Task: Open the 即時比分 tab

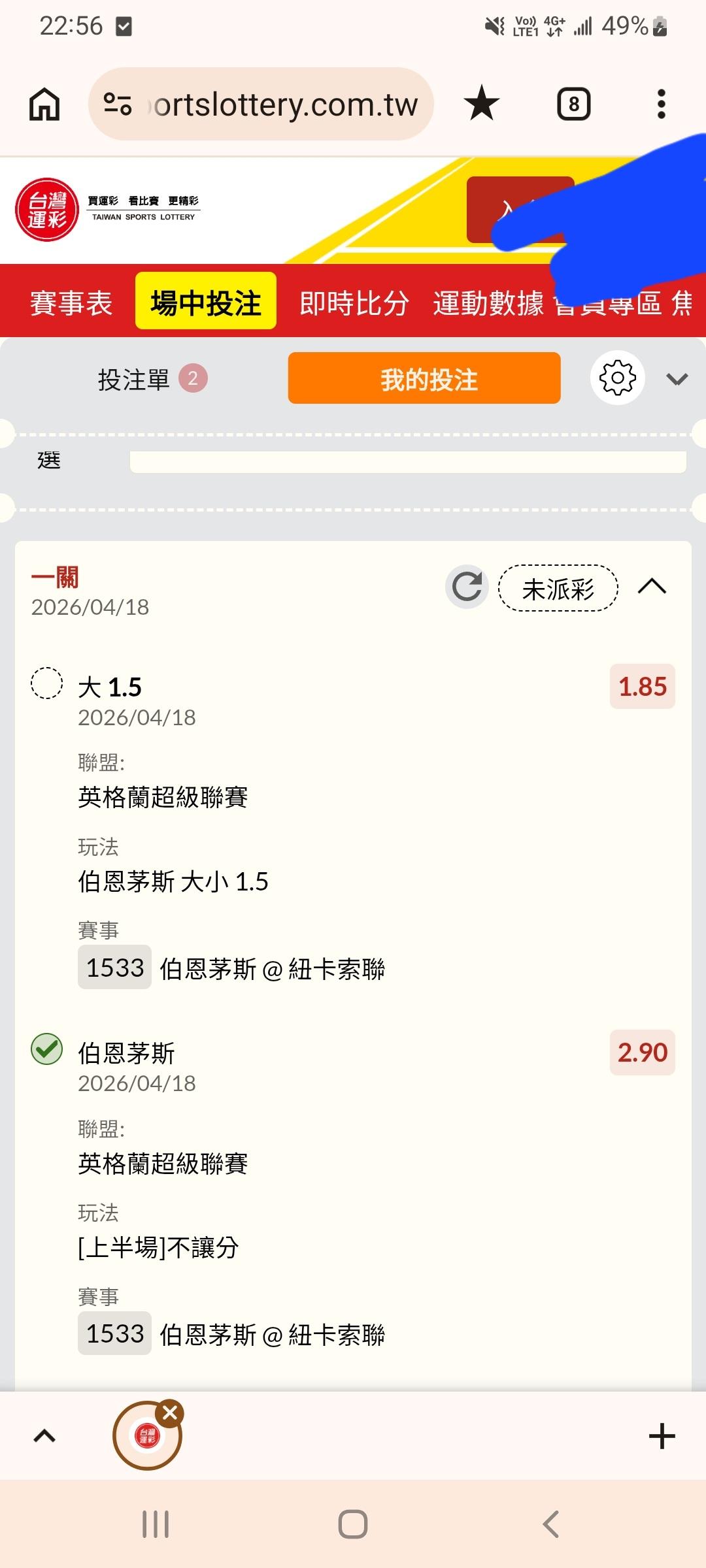Action: 354,303
